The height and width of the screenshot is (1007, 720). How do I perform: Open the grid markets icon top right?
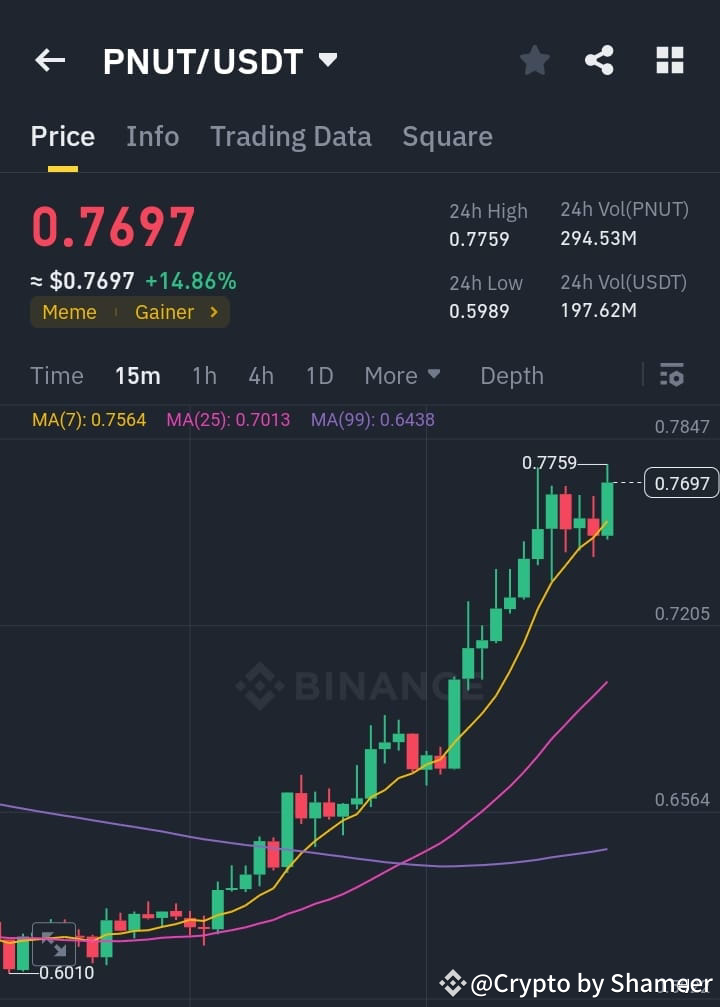(x=669, y=60)
